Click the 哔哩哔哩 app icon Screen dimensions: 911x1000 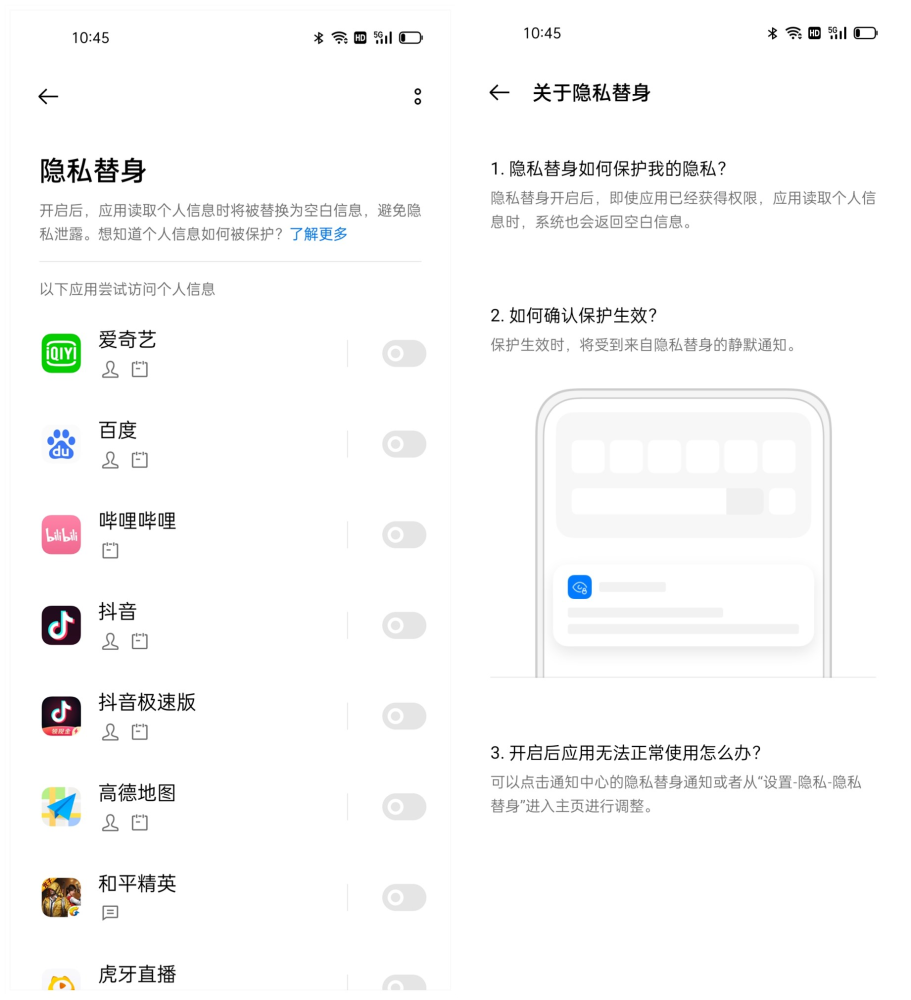coord(61,534)
